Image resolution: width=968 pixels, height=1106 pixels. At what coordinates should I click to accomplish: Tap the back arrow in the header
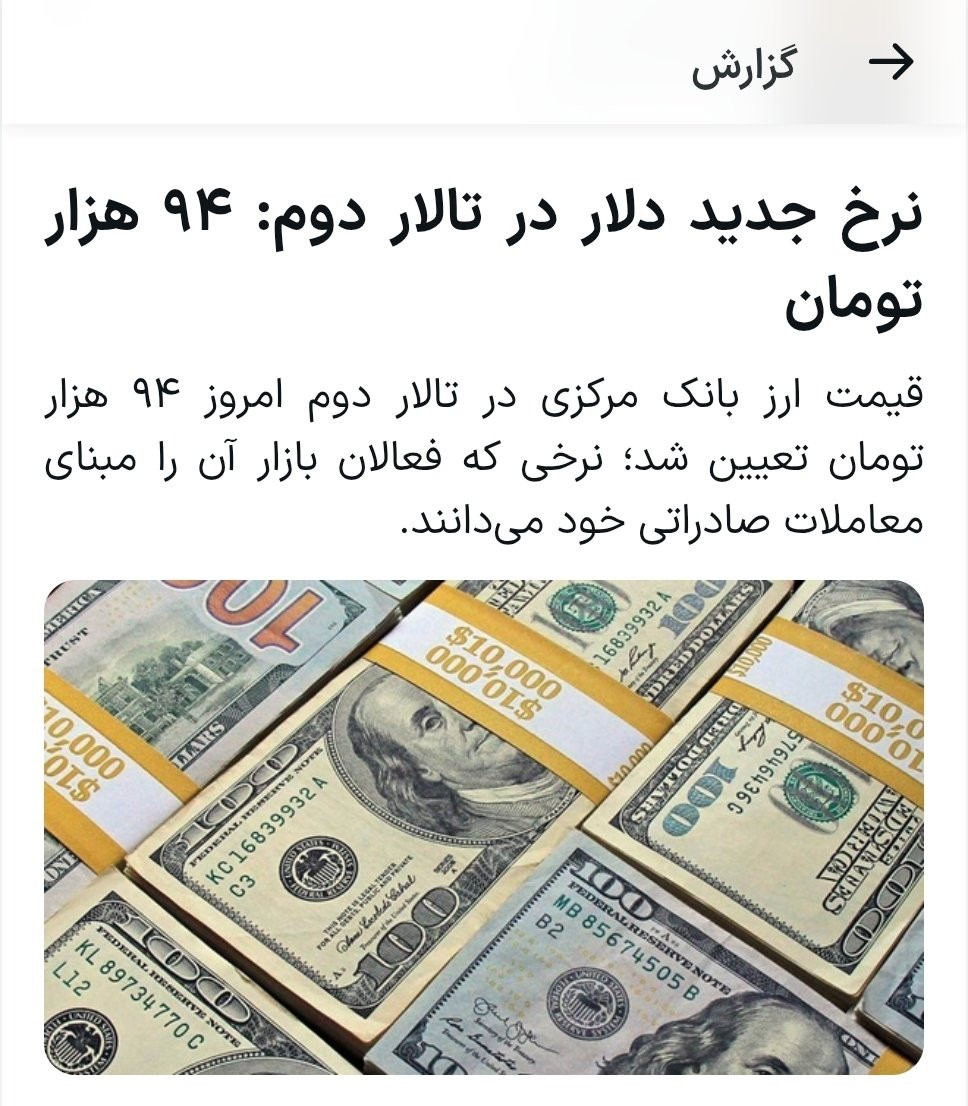[x=890, y=63]
